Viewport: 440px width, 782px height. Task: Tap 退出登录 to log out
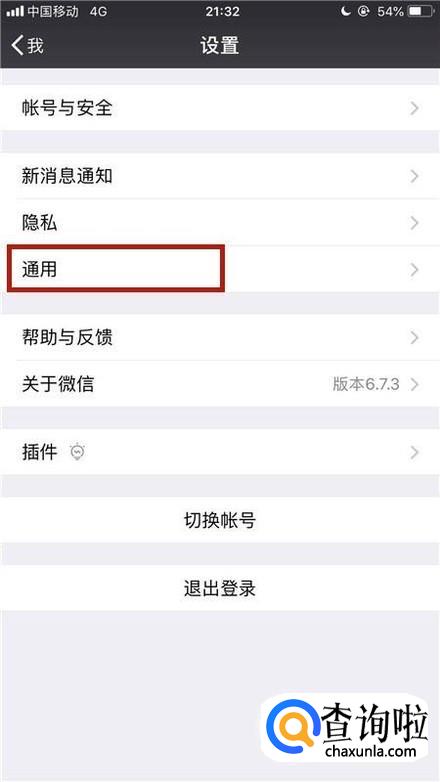pos(220,588)
